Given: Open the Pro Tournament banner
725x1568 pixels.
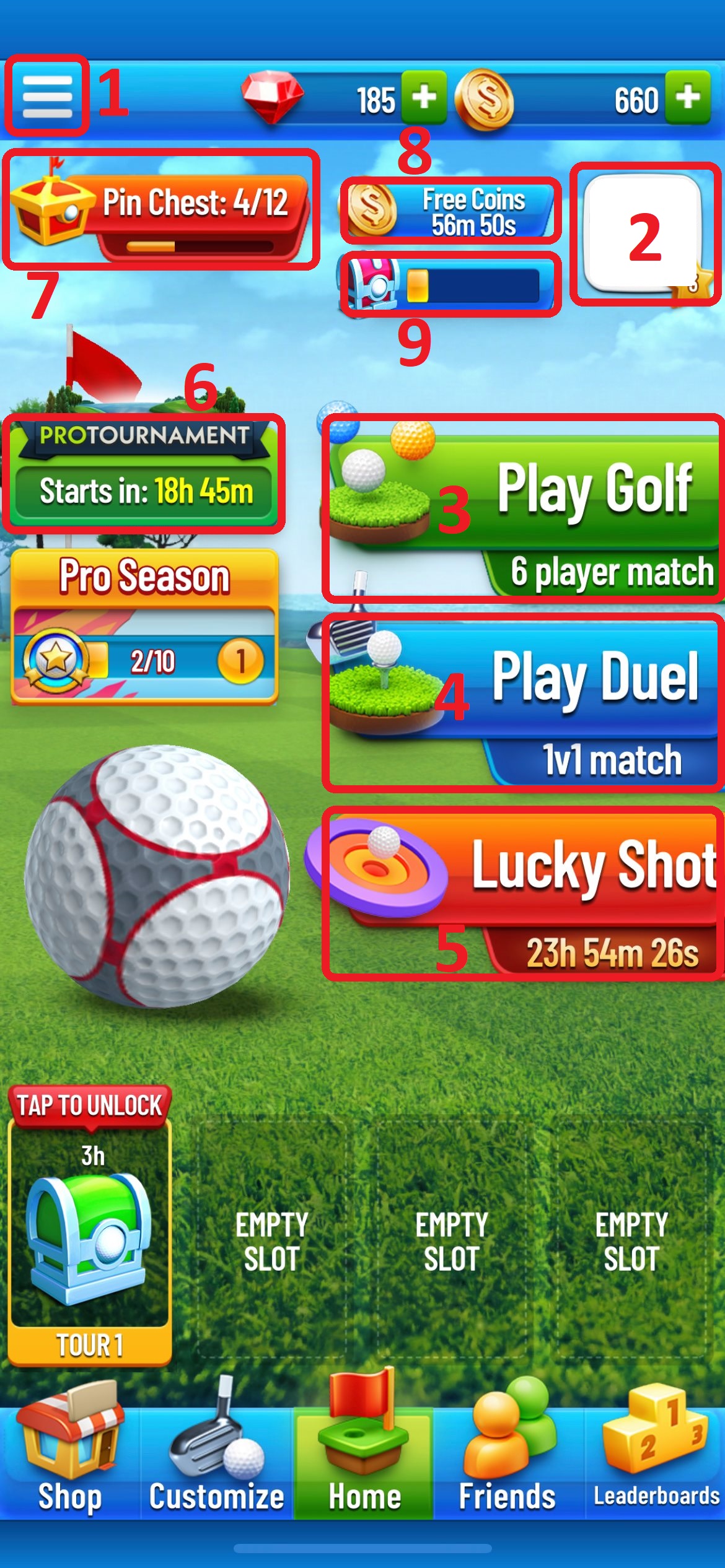Looking at the screenshot, I should (x=144, y=473).
